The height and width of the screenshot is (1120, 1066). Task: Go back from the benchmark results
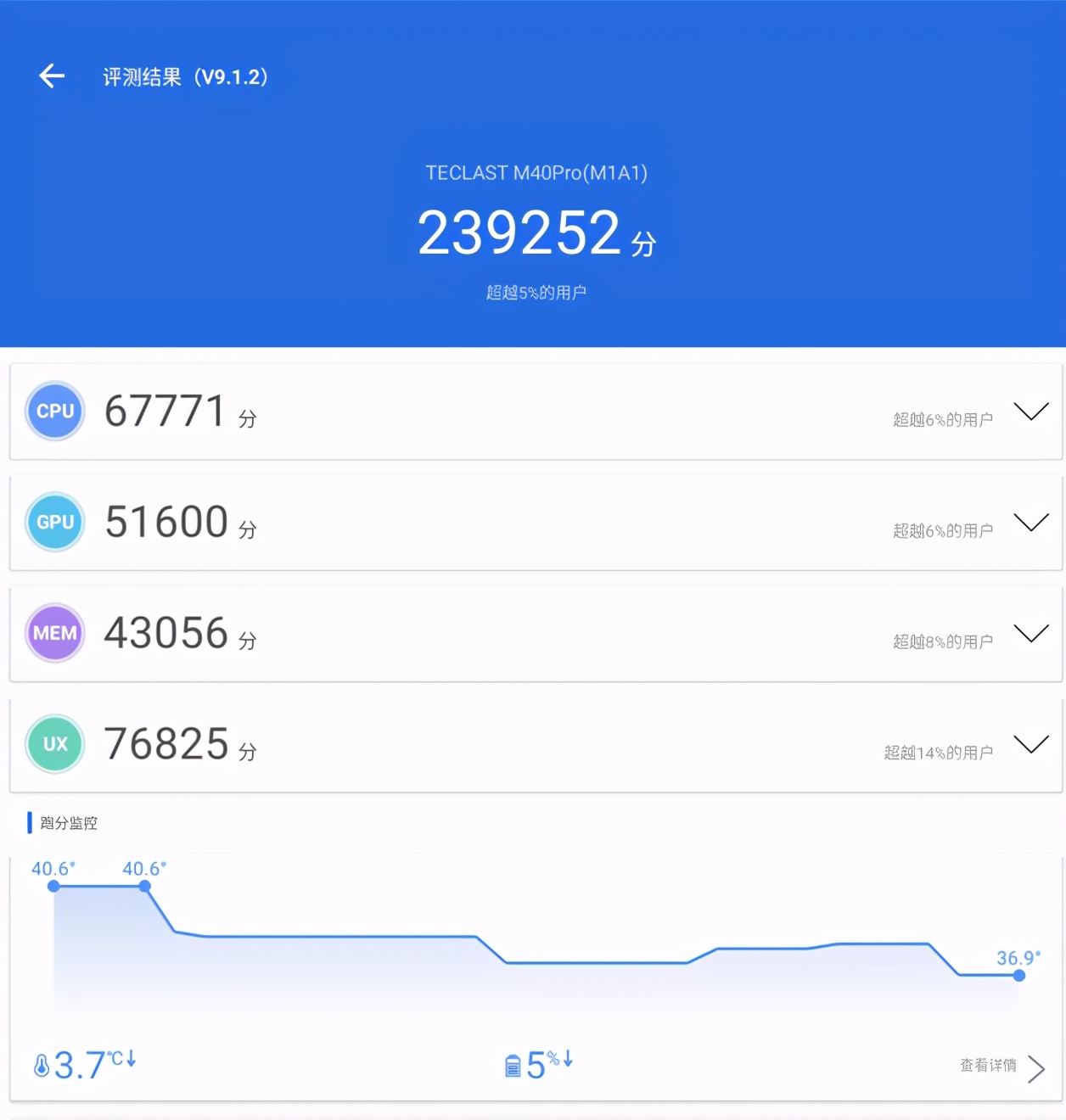(x=52, y=76)
